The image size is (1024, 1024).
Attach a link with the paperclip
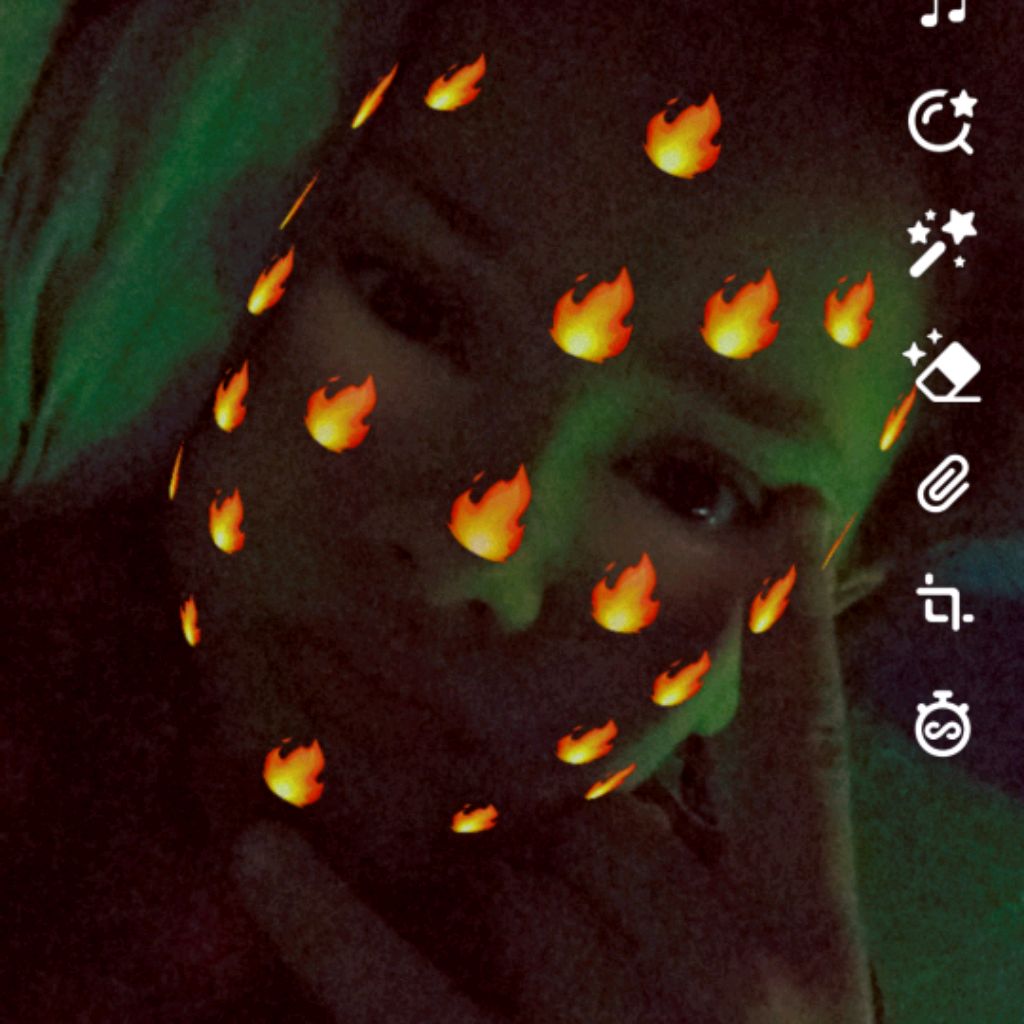943,484
